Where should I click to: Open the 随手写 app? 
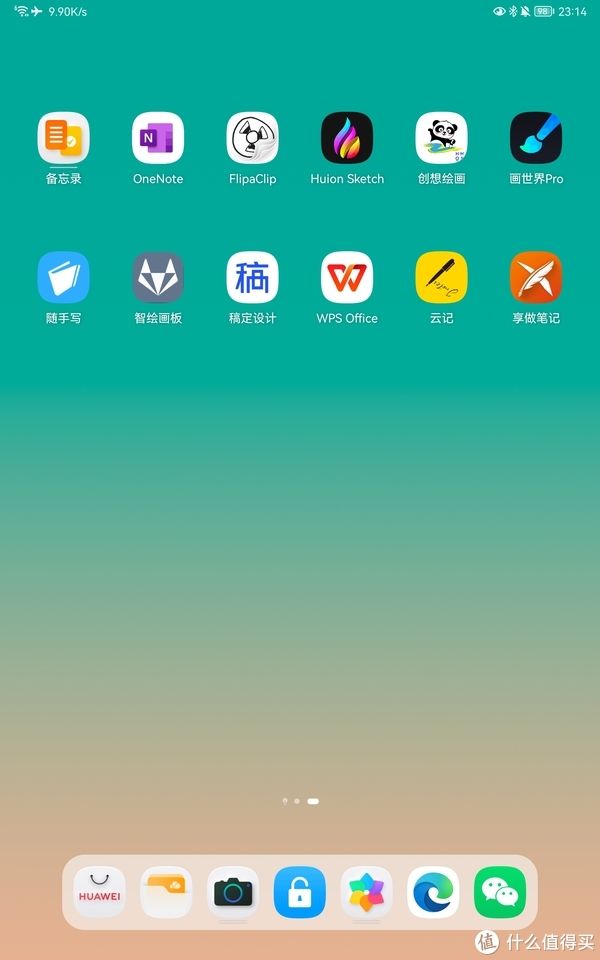click(x=64, y=277)
